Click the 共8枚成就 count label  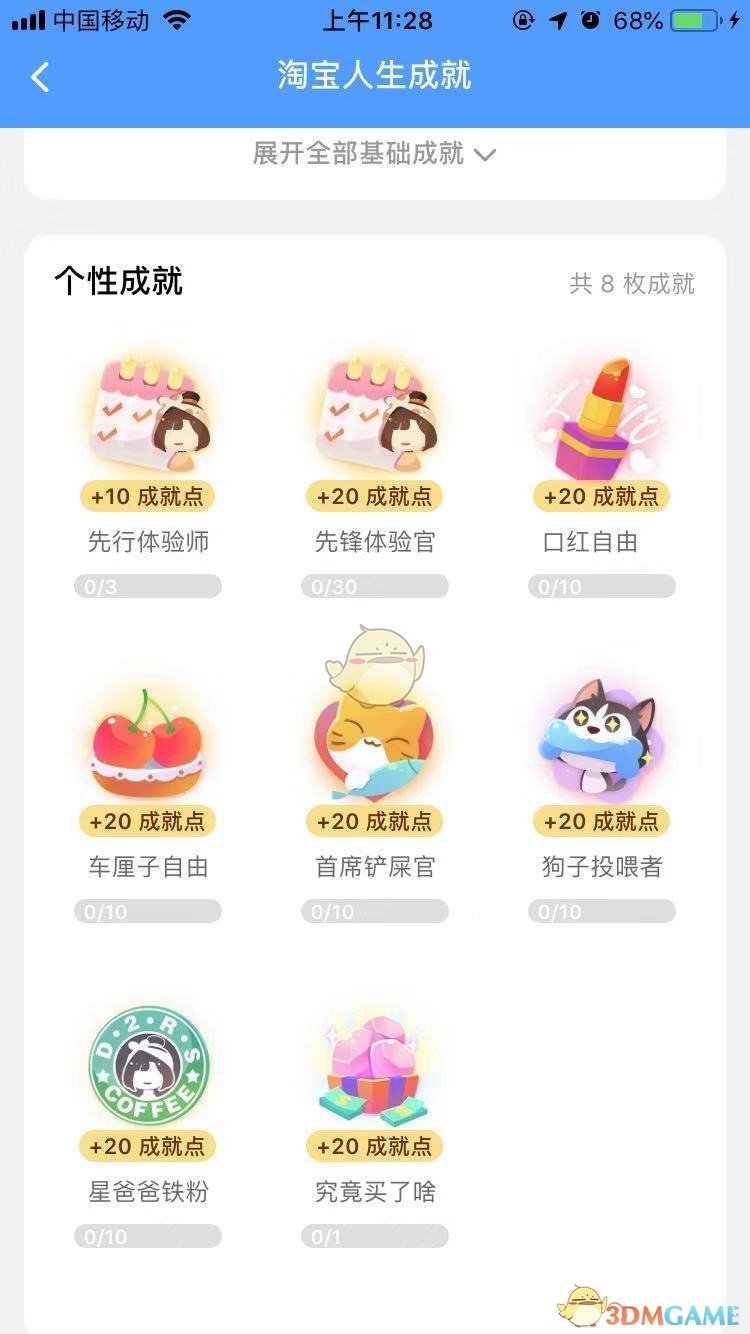(631, 284)
